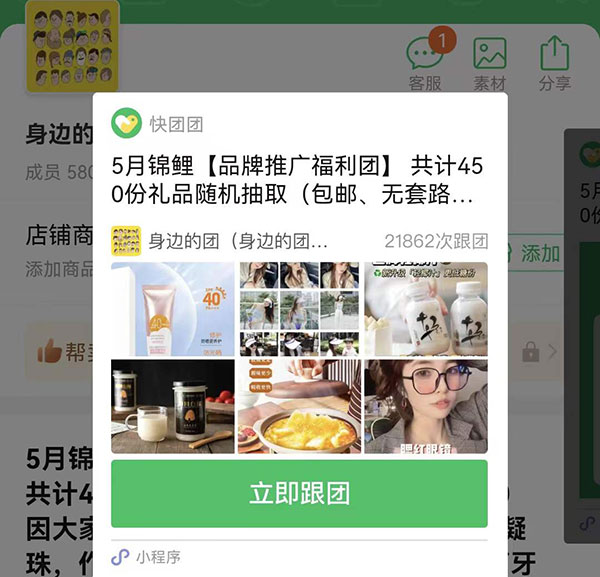
Task: Open the 素材 materials icon
Action: [490, 63]
